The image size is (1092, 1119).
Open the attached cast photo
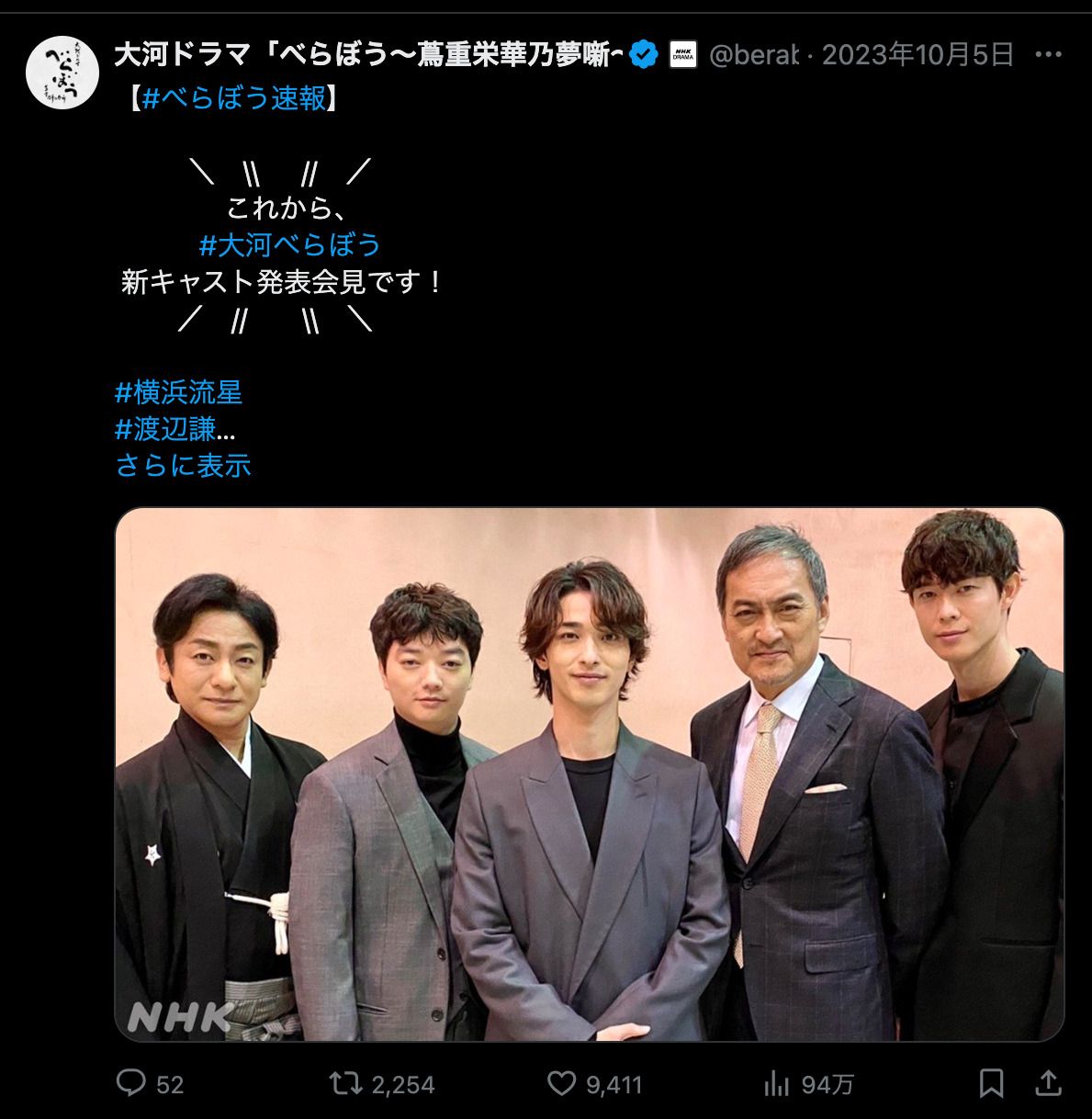589,774
